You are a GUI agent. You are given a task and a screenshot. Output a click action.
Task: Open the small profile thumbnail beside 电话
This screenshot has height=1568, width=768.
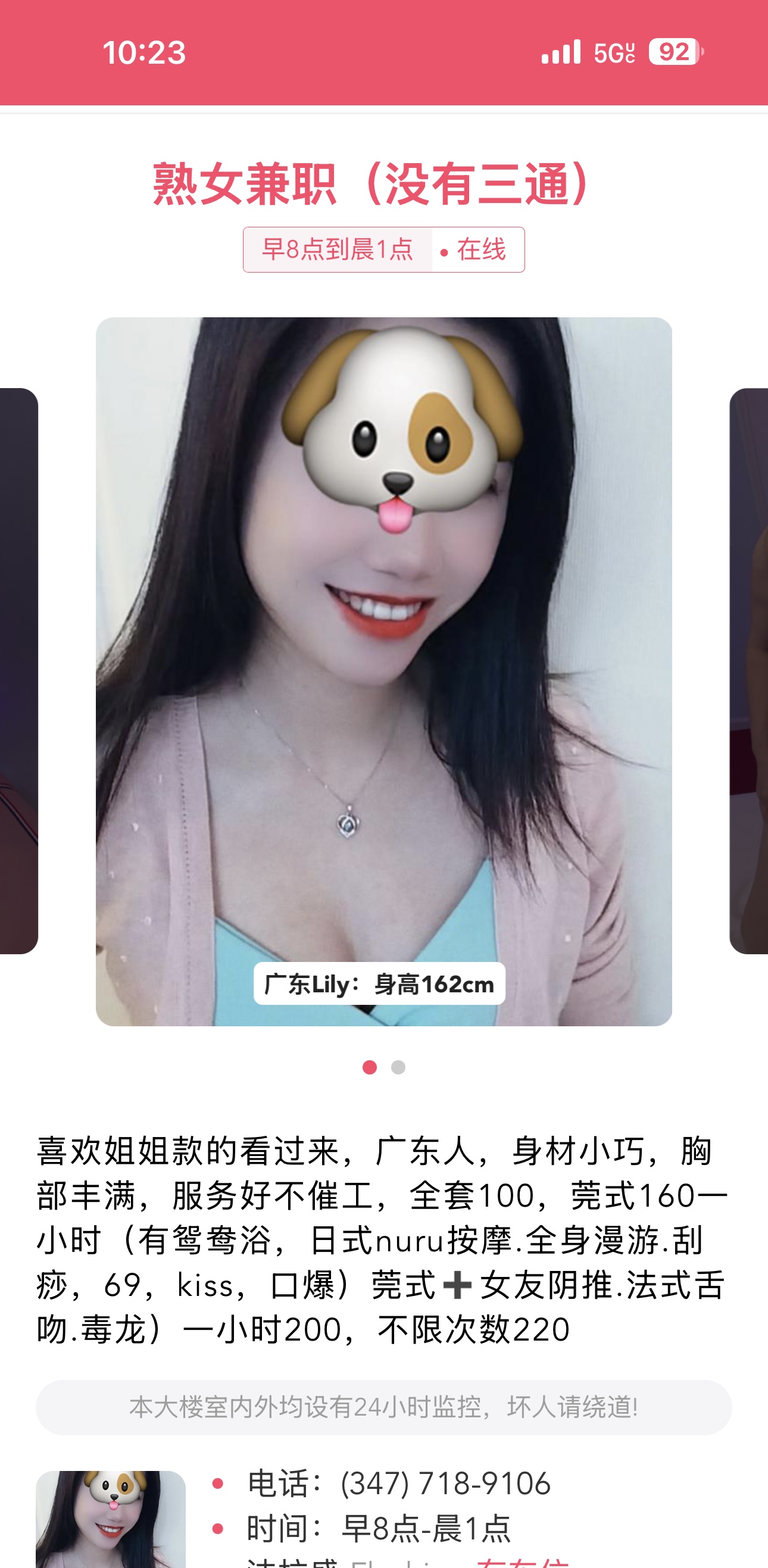pos(110,1519)
